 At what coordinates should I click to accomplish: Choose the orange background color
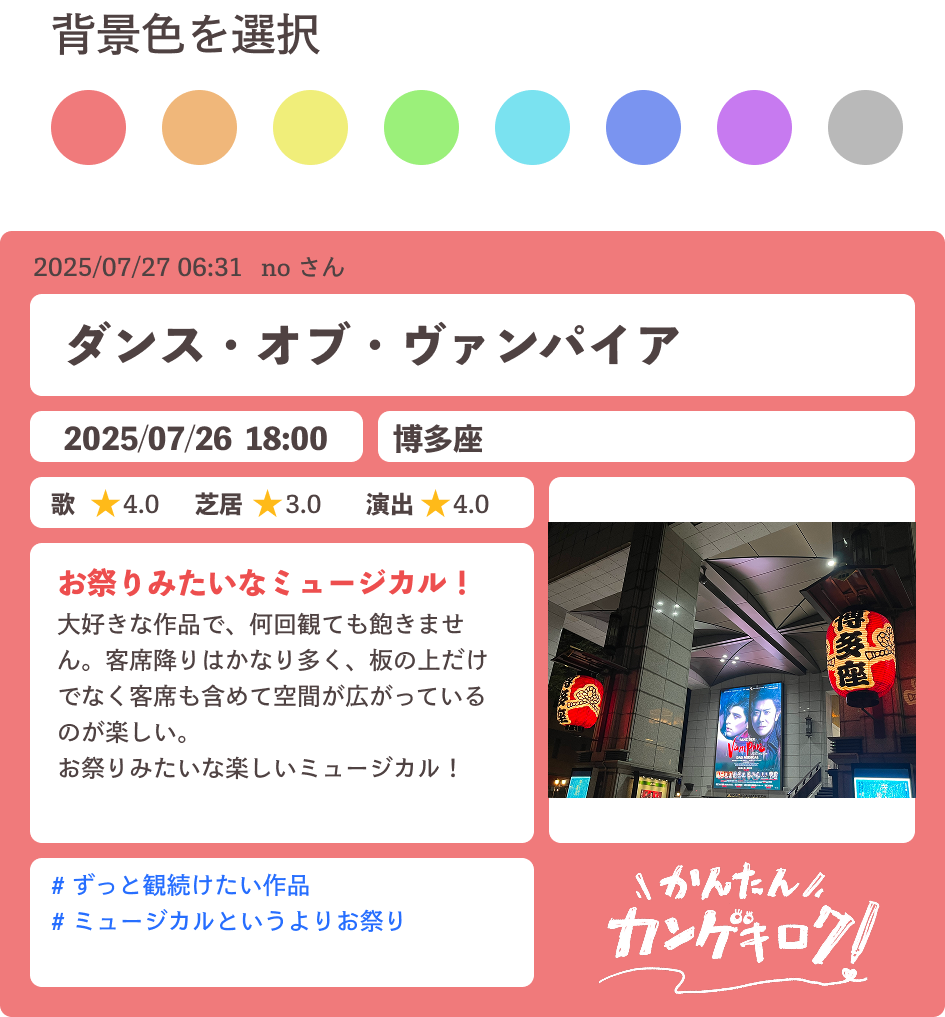click(x=200, y=128)
